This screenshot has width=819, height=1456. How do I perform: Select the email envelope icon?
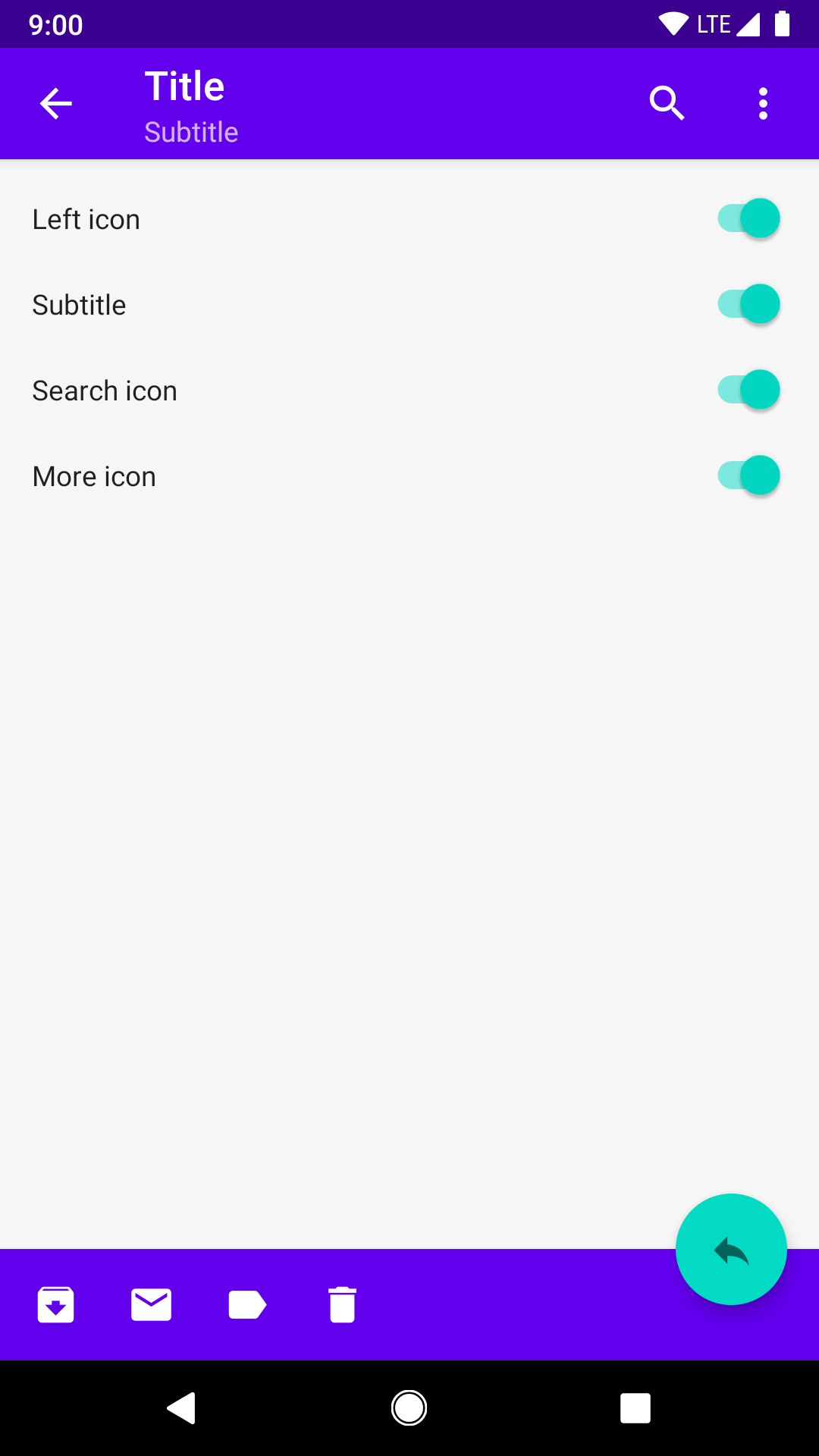point(151,1304)
